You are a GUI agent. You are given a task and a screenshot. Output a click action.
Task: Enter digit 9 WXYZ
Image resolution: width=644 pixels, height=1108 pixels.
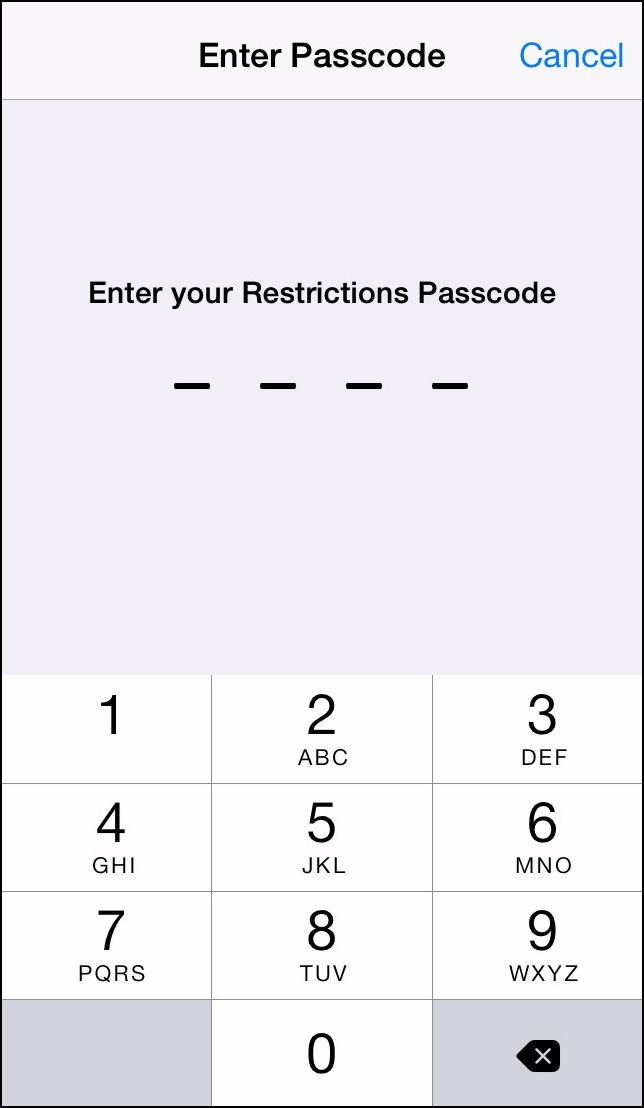[x=539, y=945]
